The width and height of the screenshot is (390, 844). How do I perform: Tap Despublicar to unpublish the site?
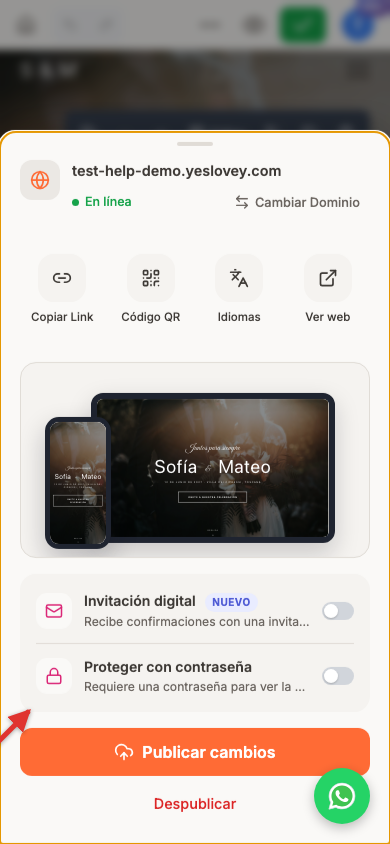pos(195,804)
